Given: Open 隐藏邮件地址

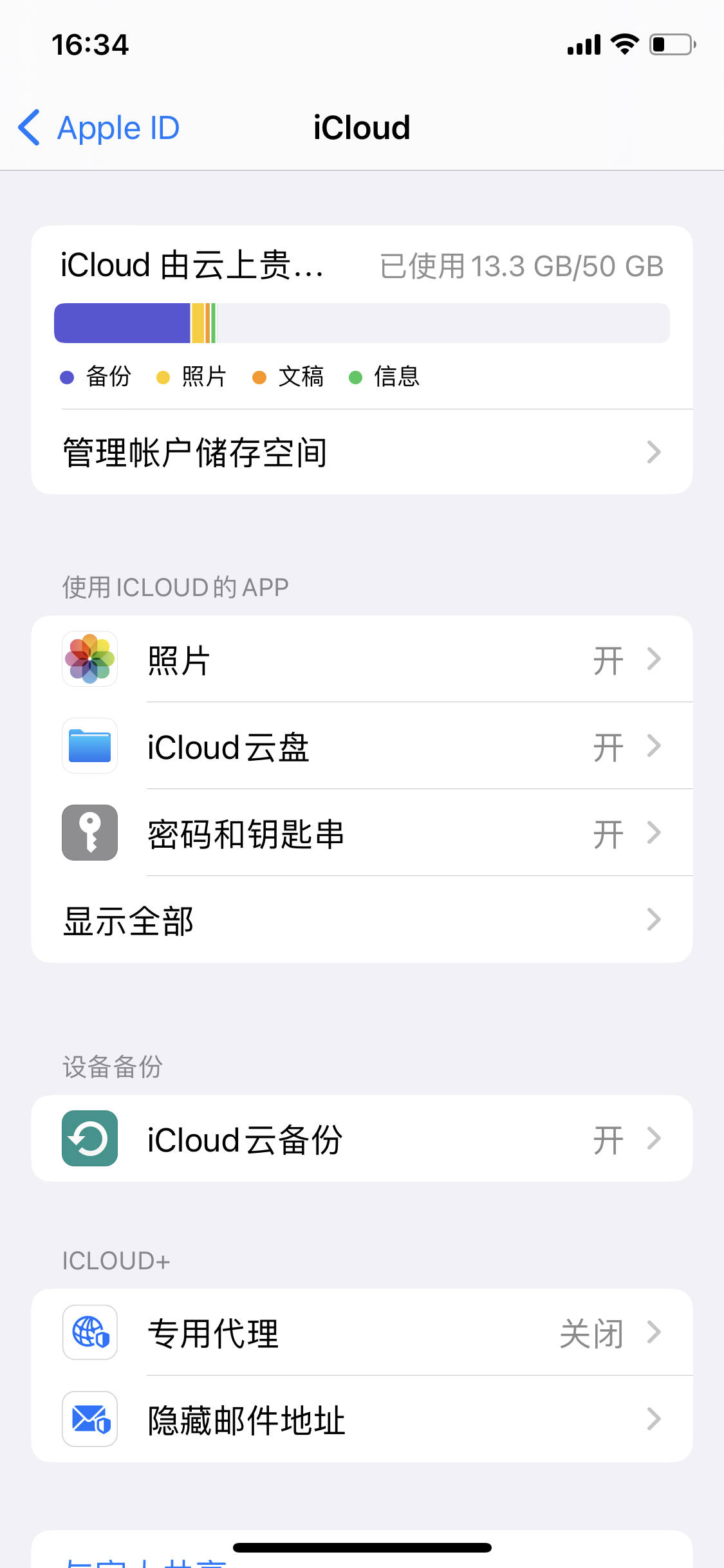Looking at the screenshot, I should pyautogui.click(x=362, y=1419).
